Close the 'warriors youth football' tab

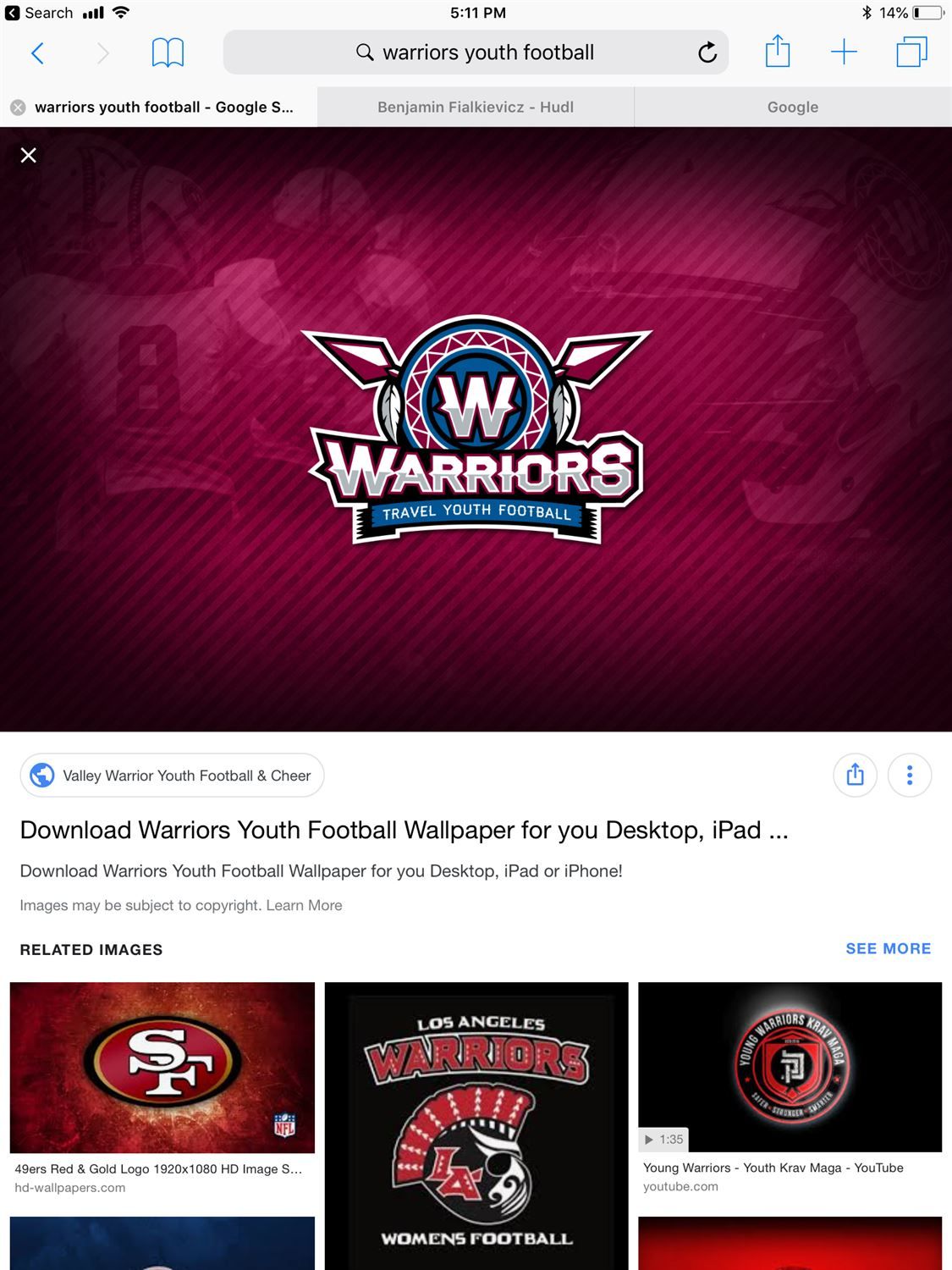[x=18, y=108]
